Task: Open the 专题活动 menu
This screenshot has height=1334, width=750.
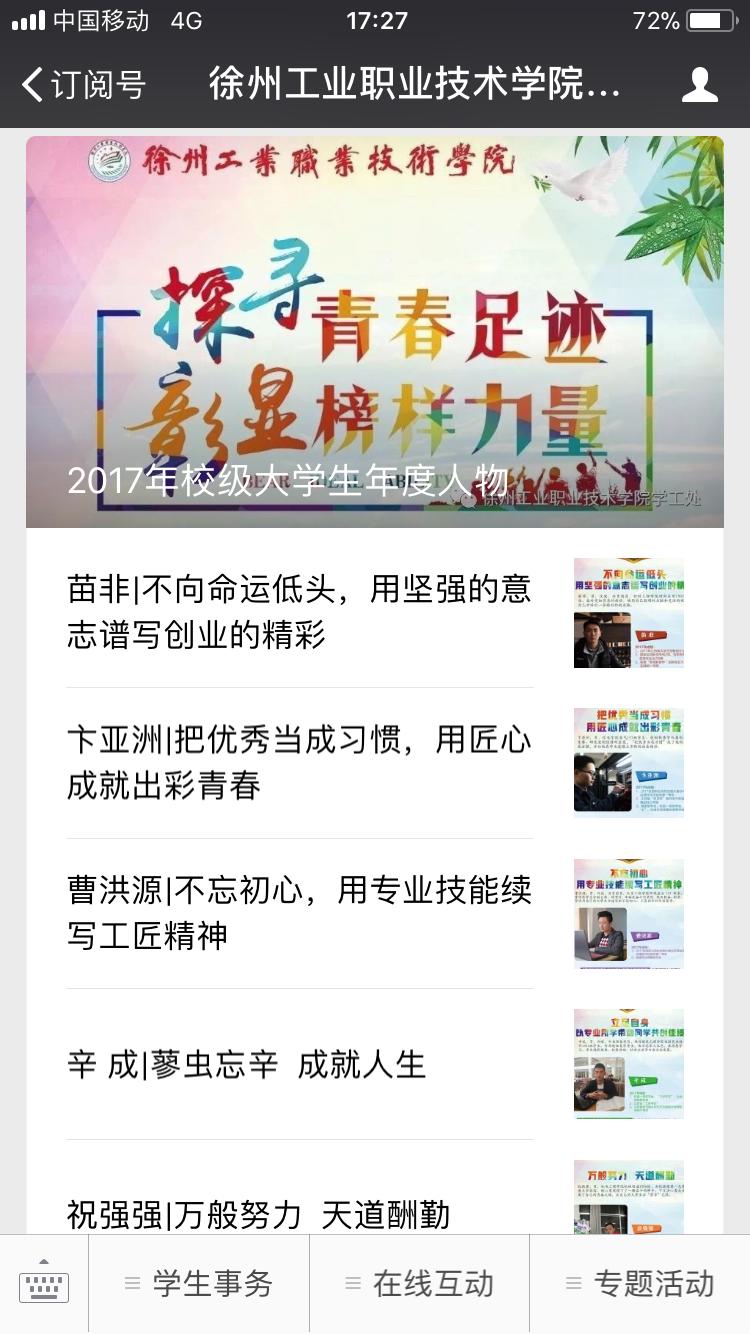Action: tap(640, 1284)
